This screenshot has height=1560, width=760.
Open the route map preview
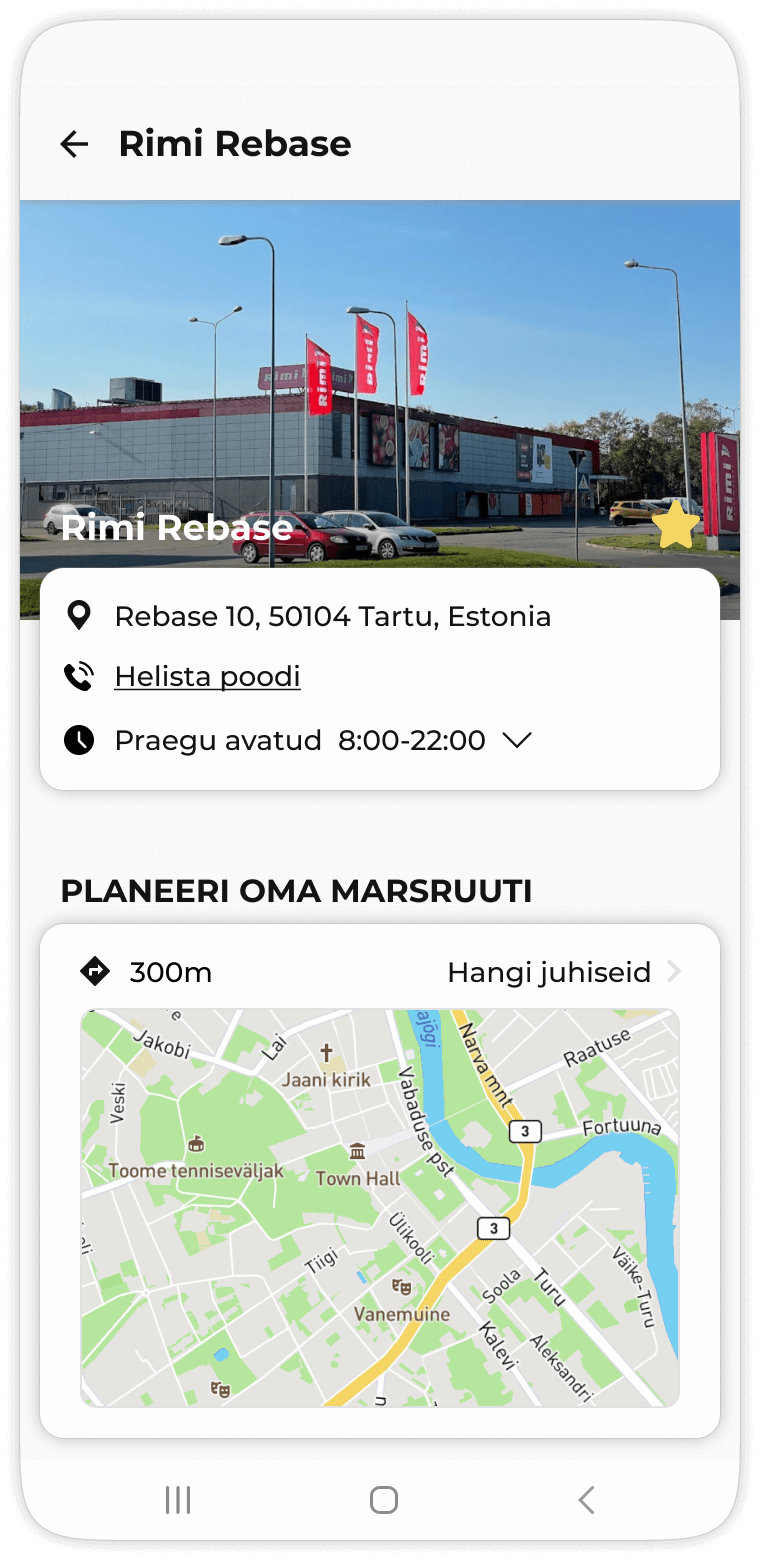380,1208
